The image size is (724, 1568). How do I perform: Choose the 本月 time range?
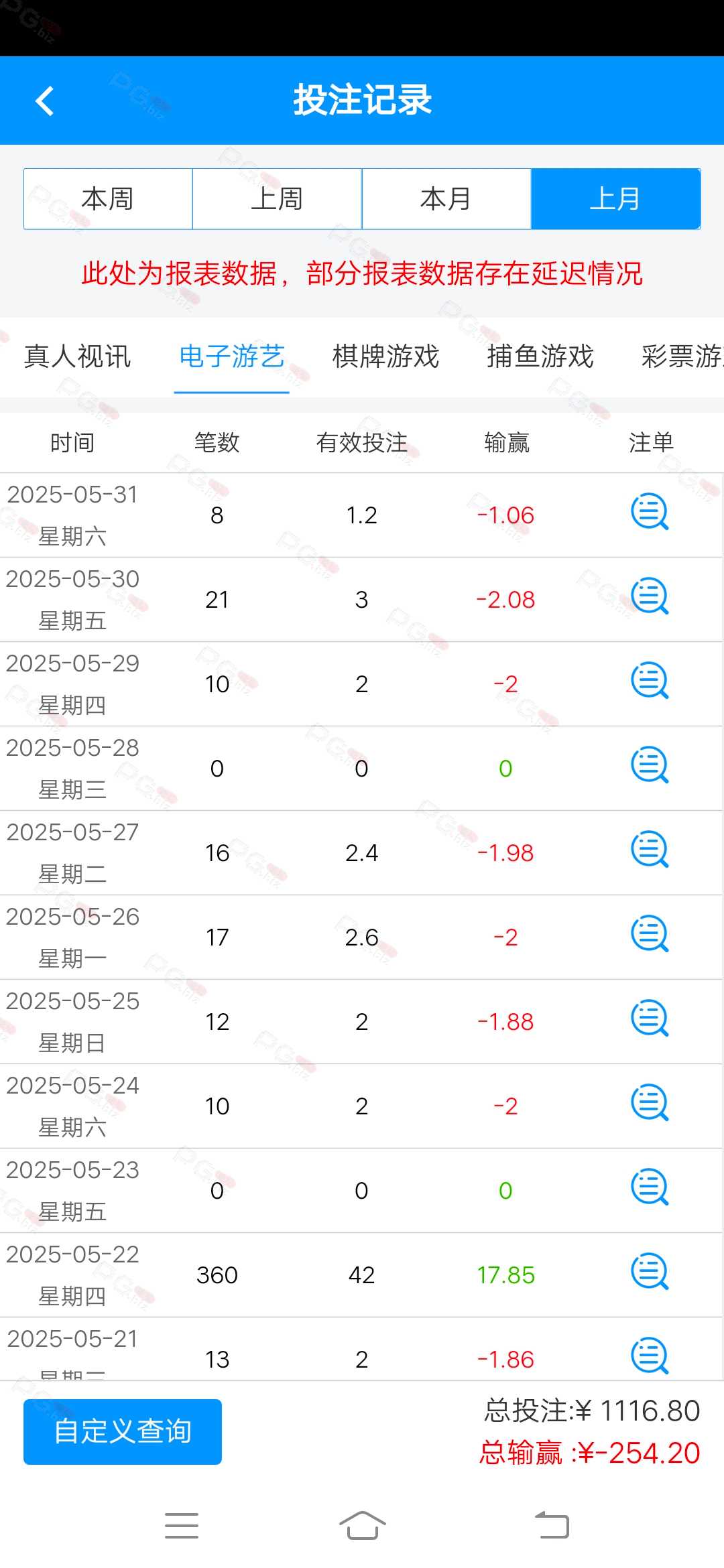pos(446,199)
